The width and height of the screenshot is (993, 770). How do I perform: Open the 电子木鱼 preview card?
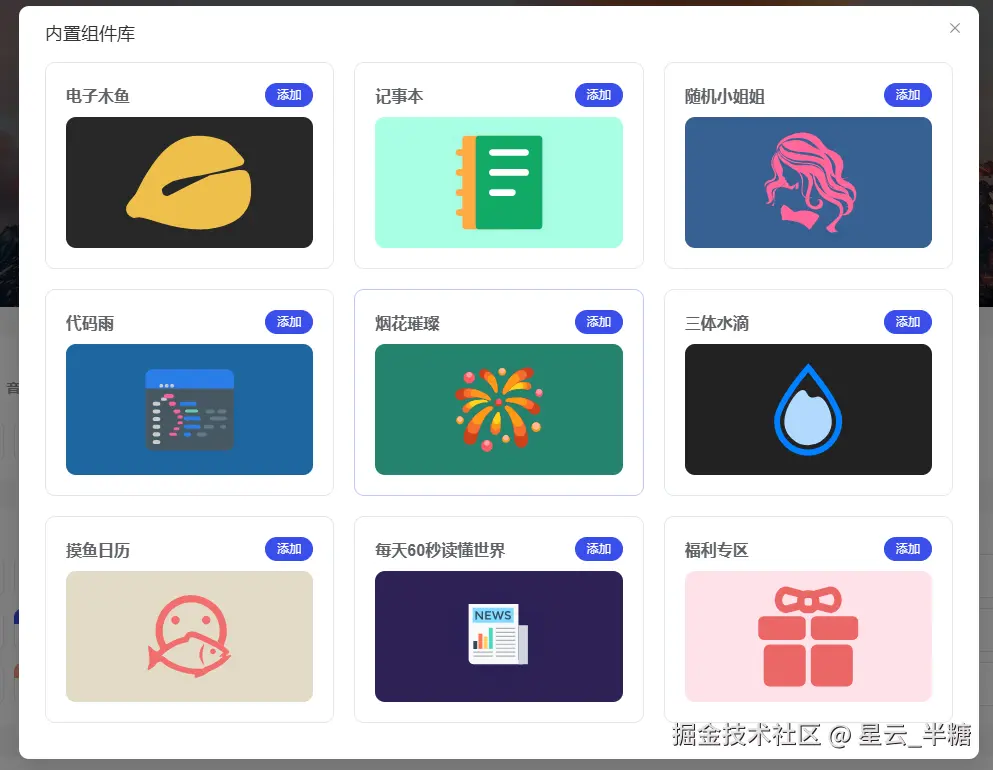point(189,182)
